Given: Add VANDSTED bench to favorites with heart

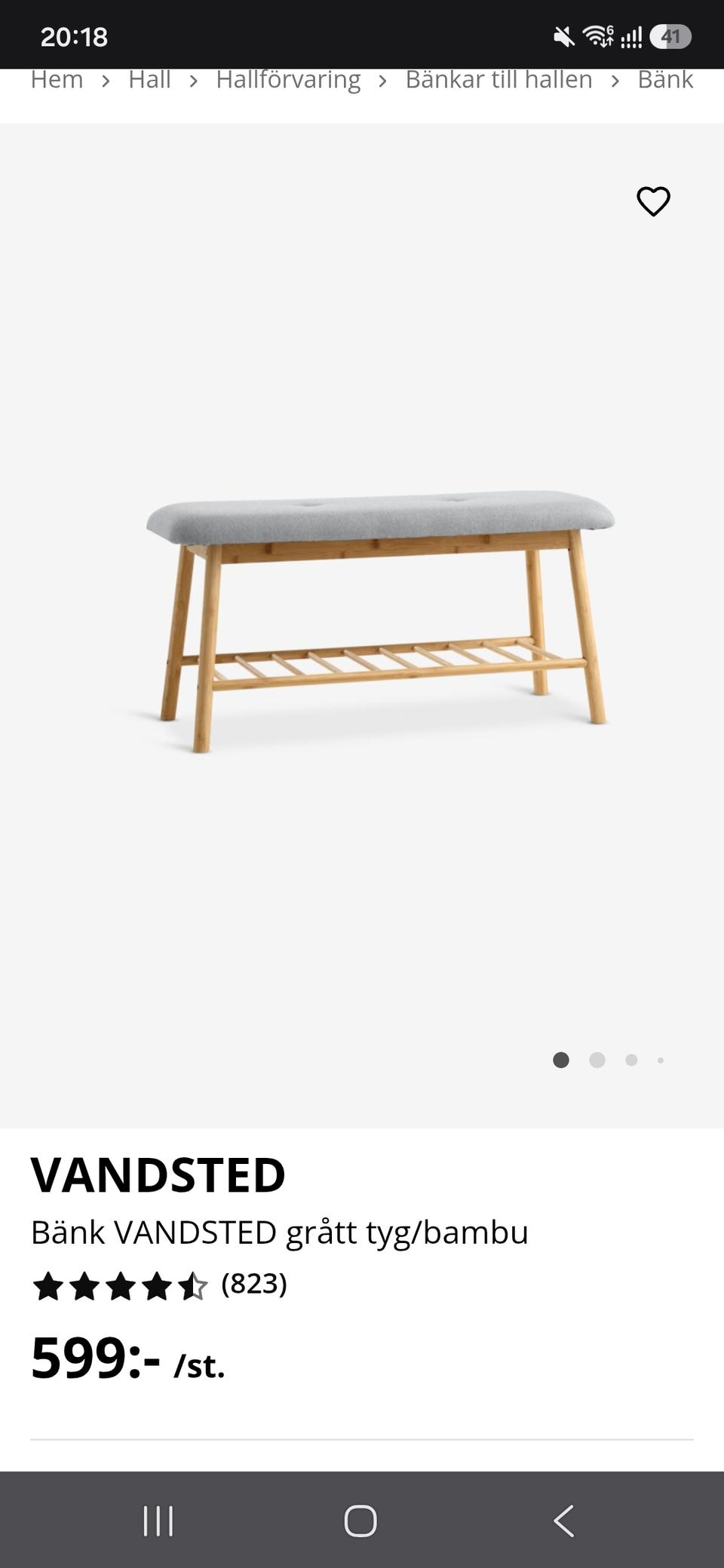Looking at the screenshot, I should 653,201.
